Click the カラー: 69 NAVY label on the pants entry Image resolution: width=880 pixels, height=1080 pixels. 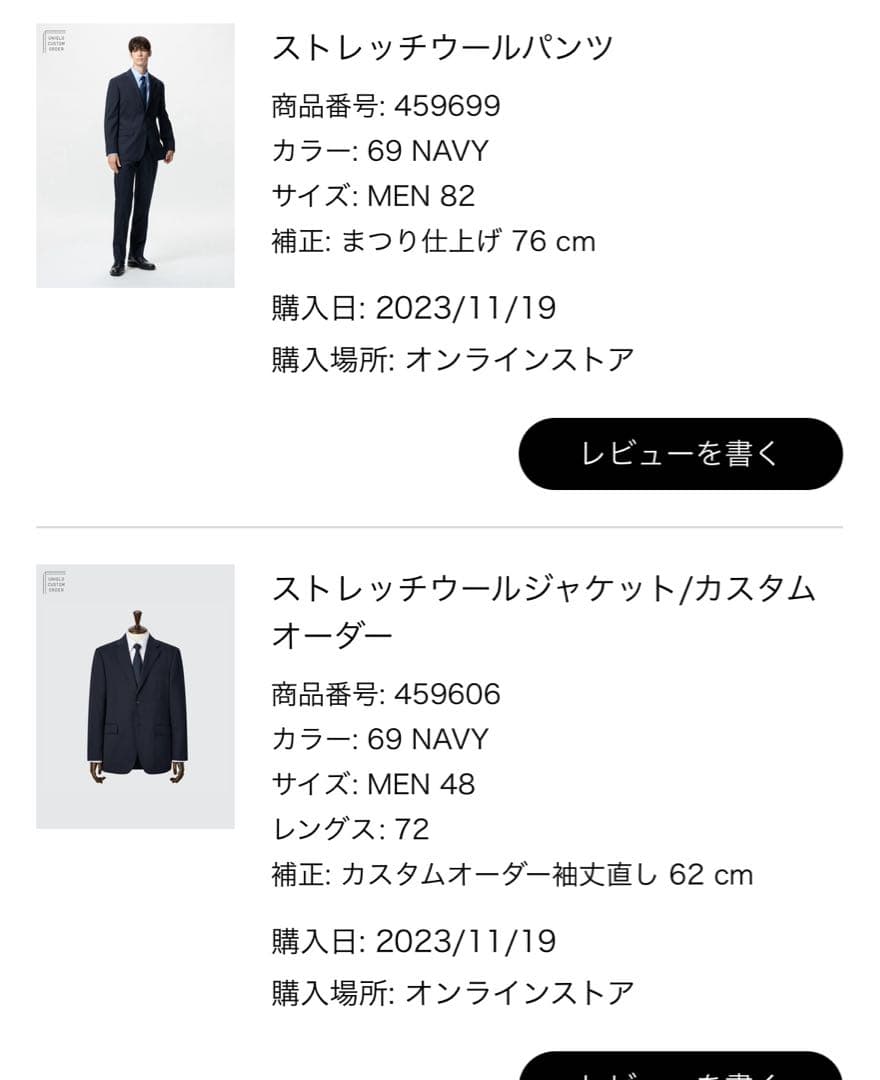click(x=380, y=150)
